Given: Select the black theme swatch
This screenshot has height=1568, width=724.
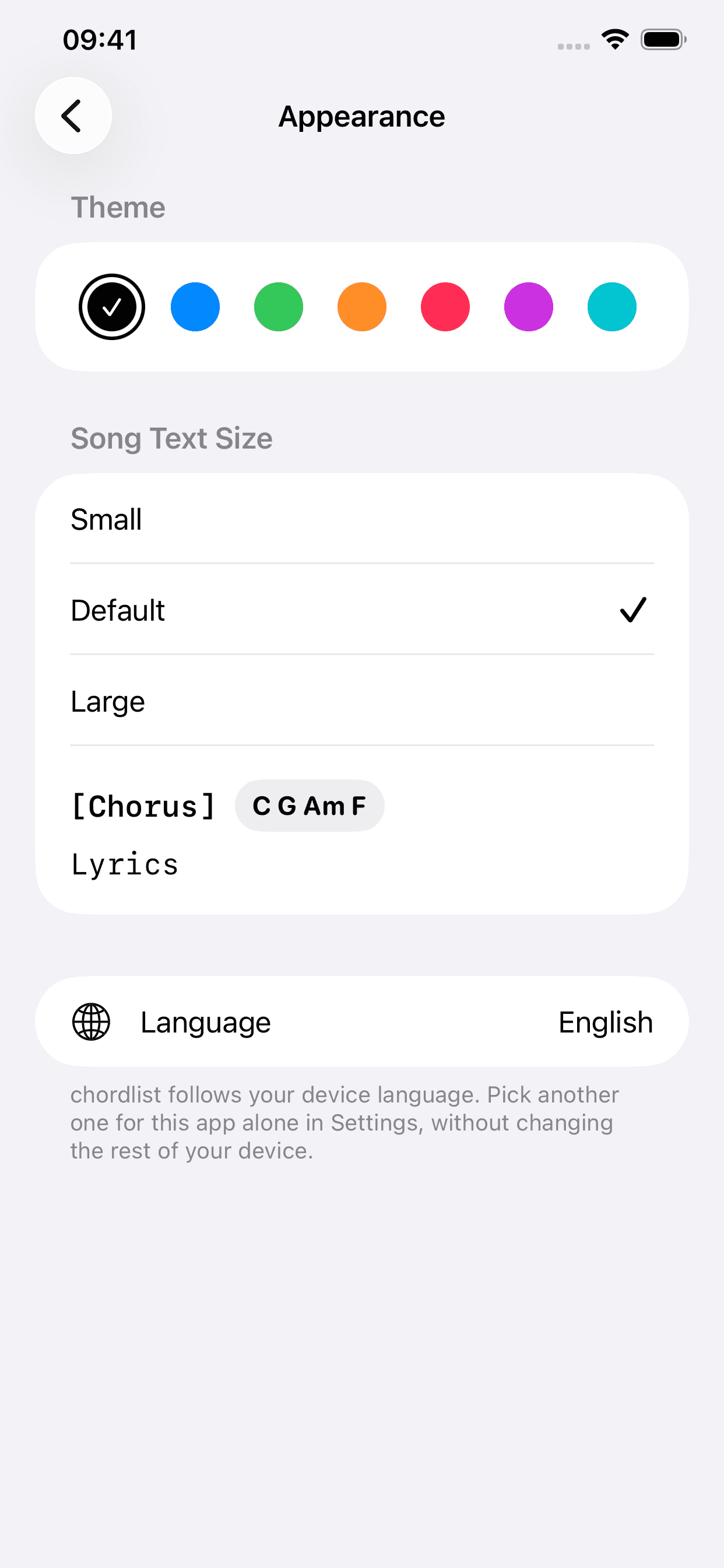Looking at the screenshot, I should tap(112, 307).
